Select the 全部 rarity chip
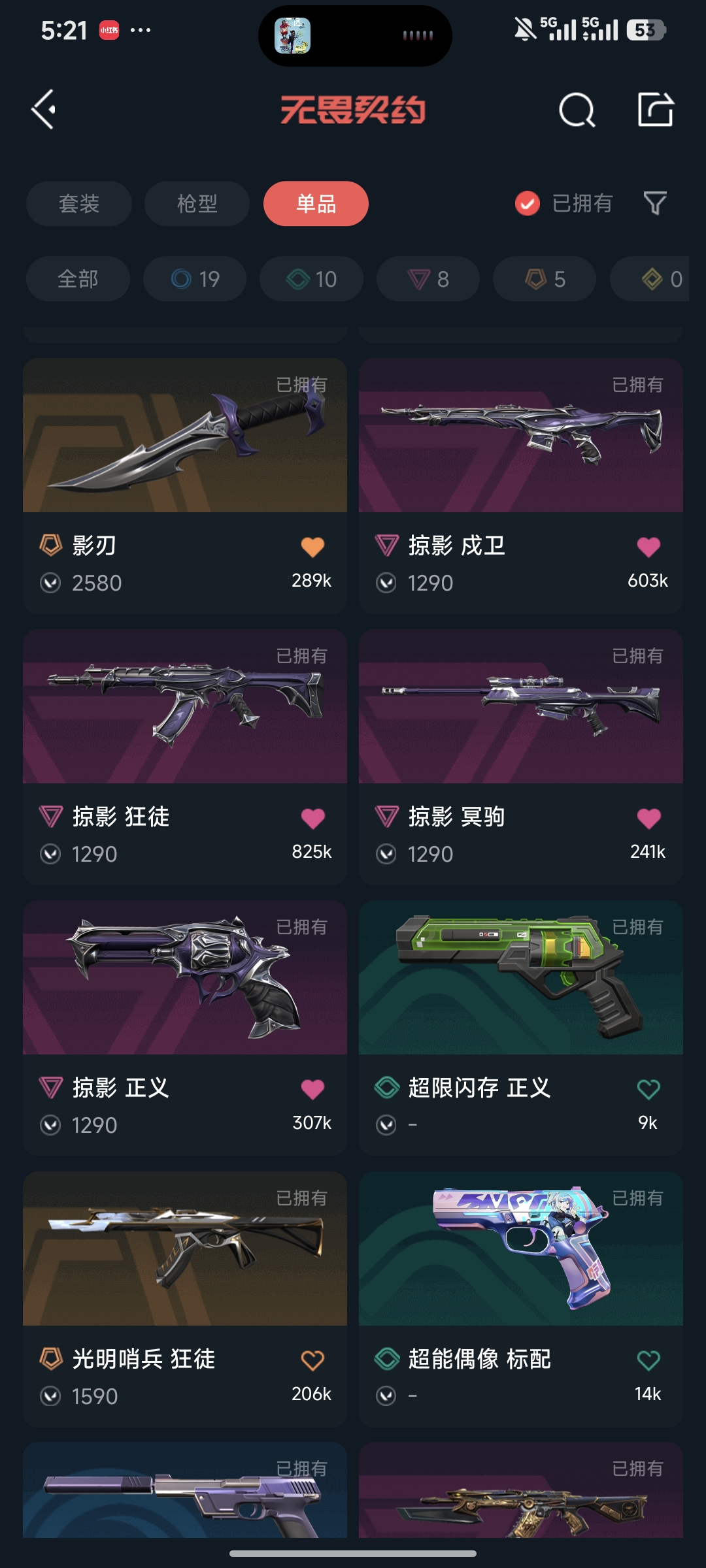706x1568 pixels. (x=78, y=279)
